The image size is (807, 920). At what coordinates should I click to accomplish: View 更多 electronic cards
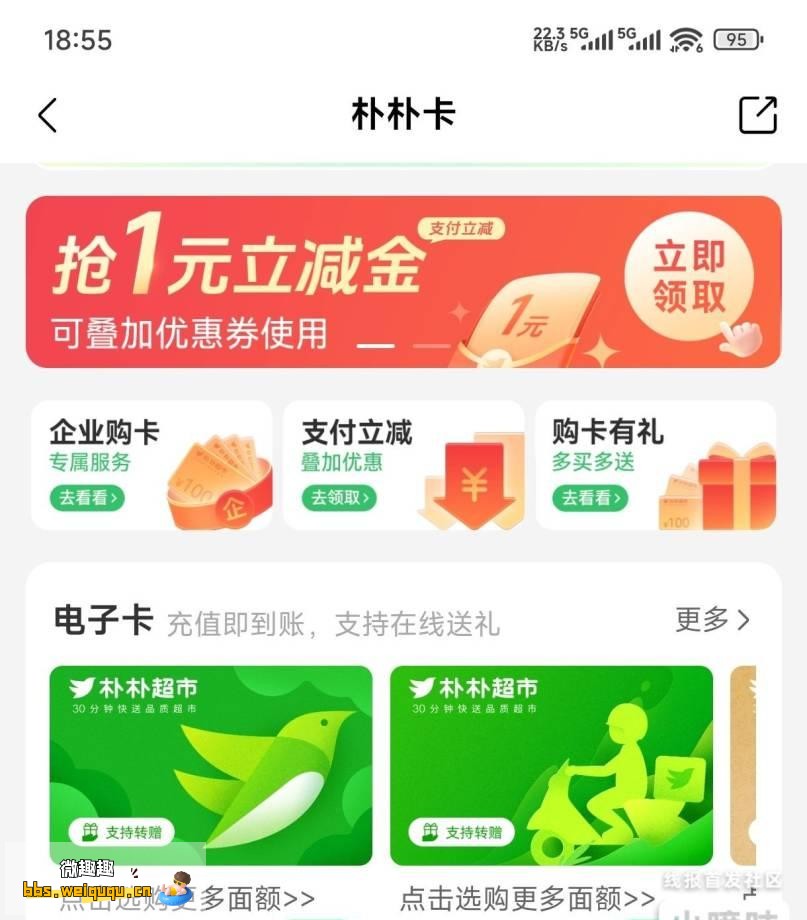point(711,620)
